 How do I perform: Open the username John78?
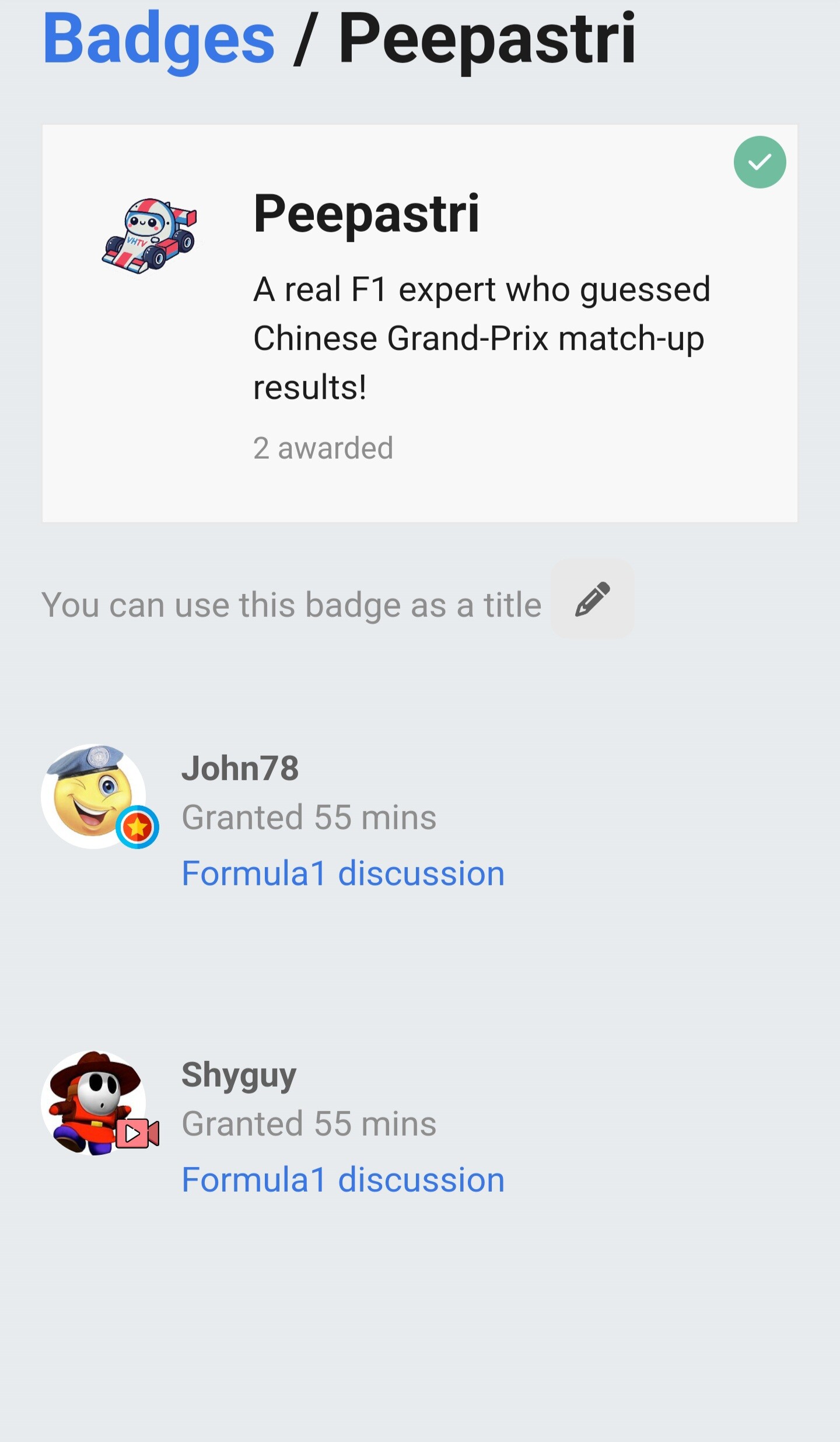tap(240, 768)
